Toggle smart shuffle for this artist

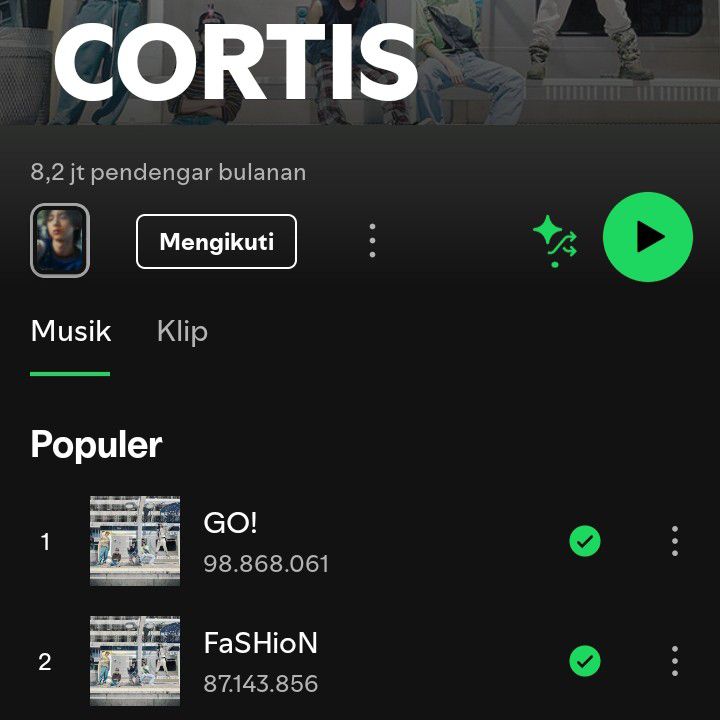click(x=555, y=241)
